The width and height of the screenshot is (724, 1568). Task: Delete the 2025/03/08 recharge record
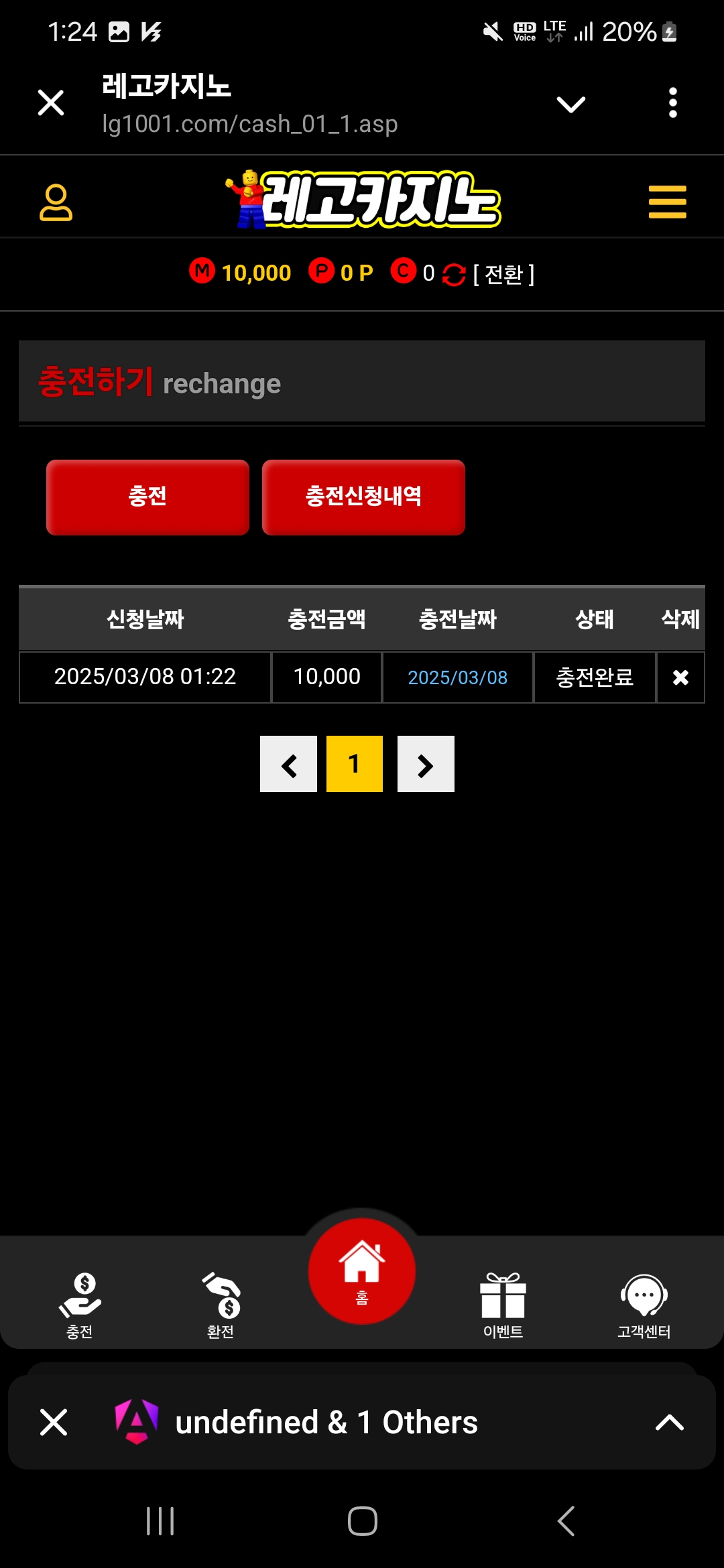point(680,677)
